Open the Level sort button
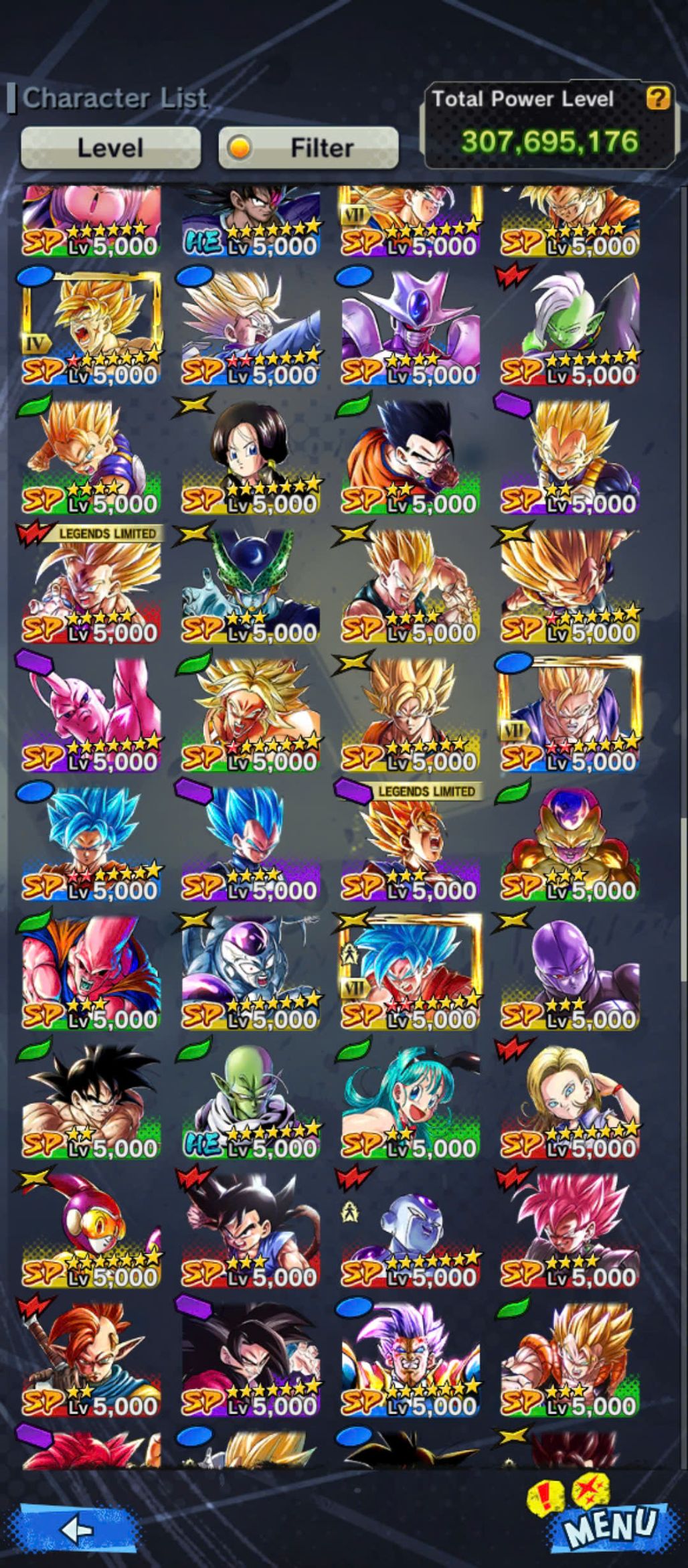Viewport: 688px width, 1568px height. [x=110, y=147]
